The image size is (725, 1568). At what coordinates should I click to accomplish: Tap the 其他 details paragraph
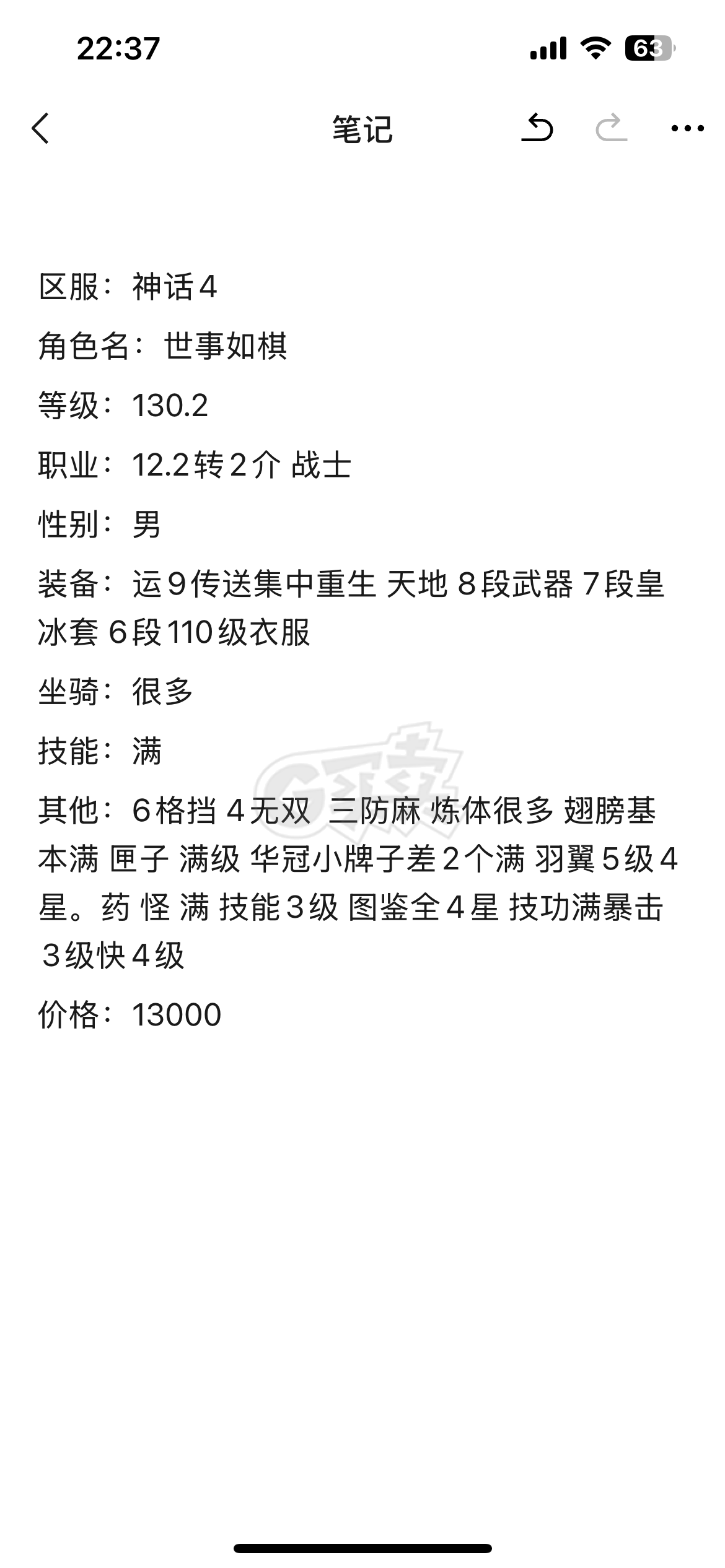(x=310, y=879)
